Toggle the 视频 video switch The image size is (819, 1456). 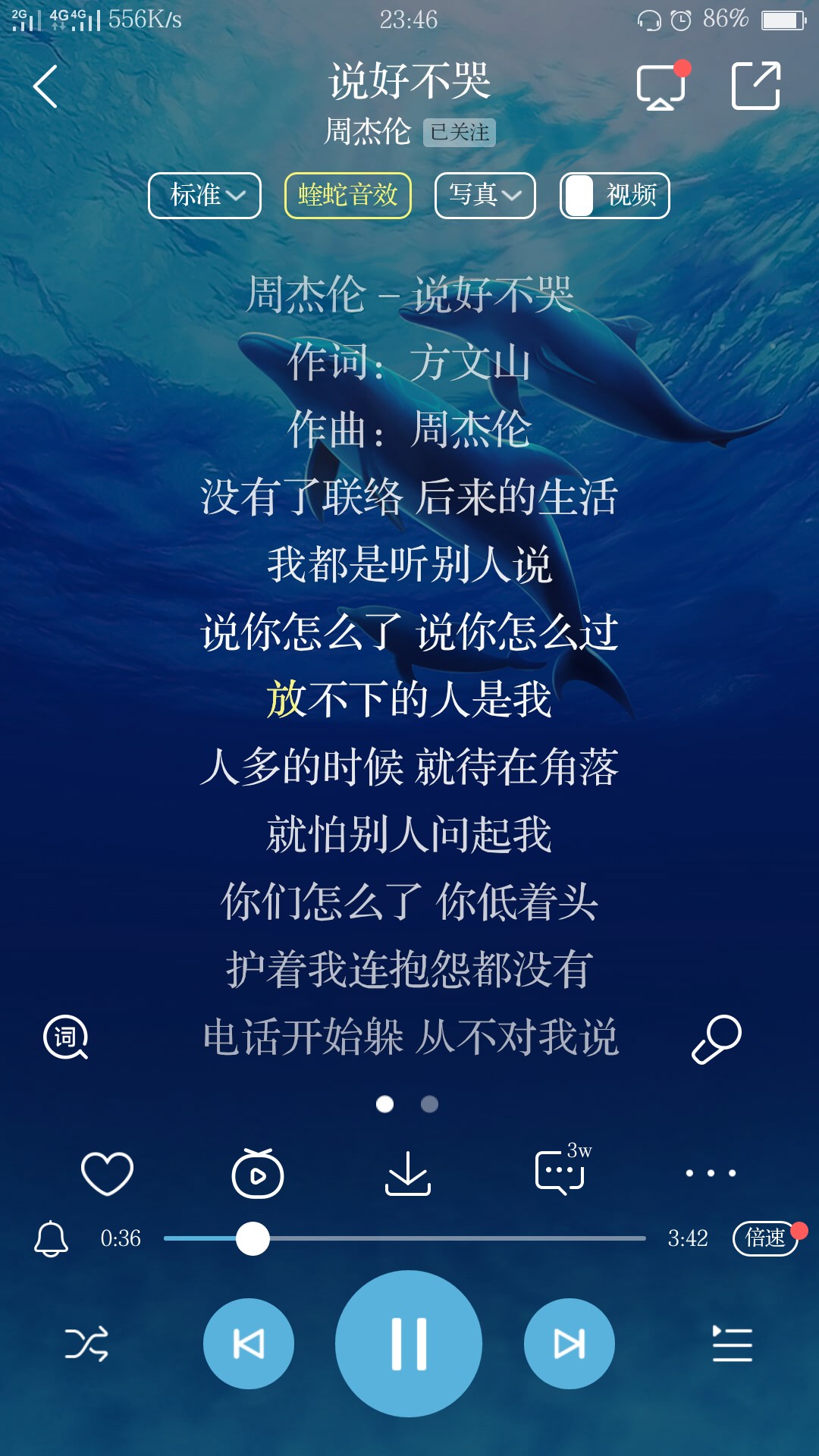point(615,196)
